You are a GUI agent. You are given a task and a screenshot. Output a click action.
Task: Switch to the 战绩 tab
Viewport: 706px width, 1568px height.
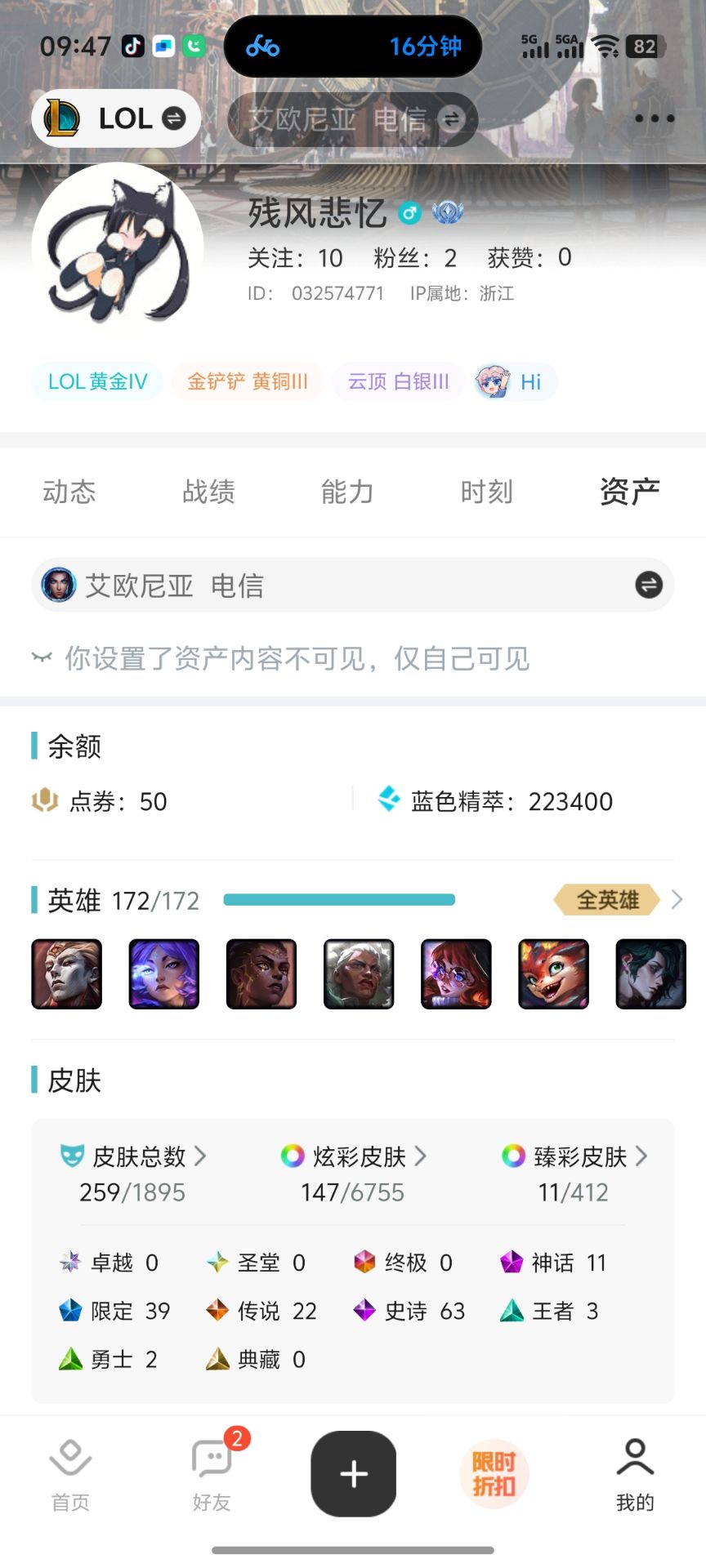point(208,492)
